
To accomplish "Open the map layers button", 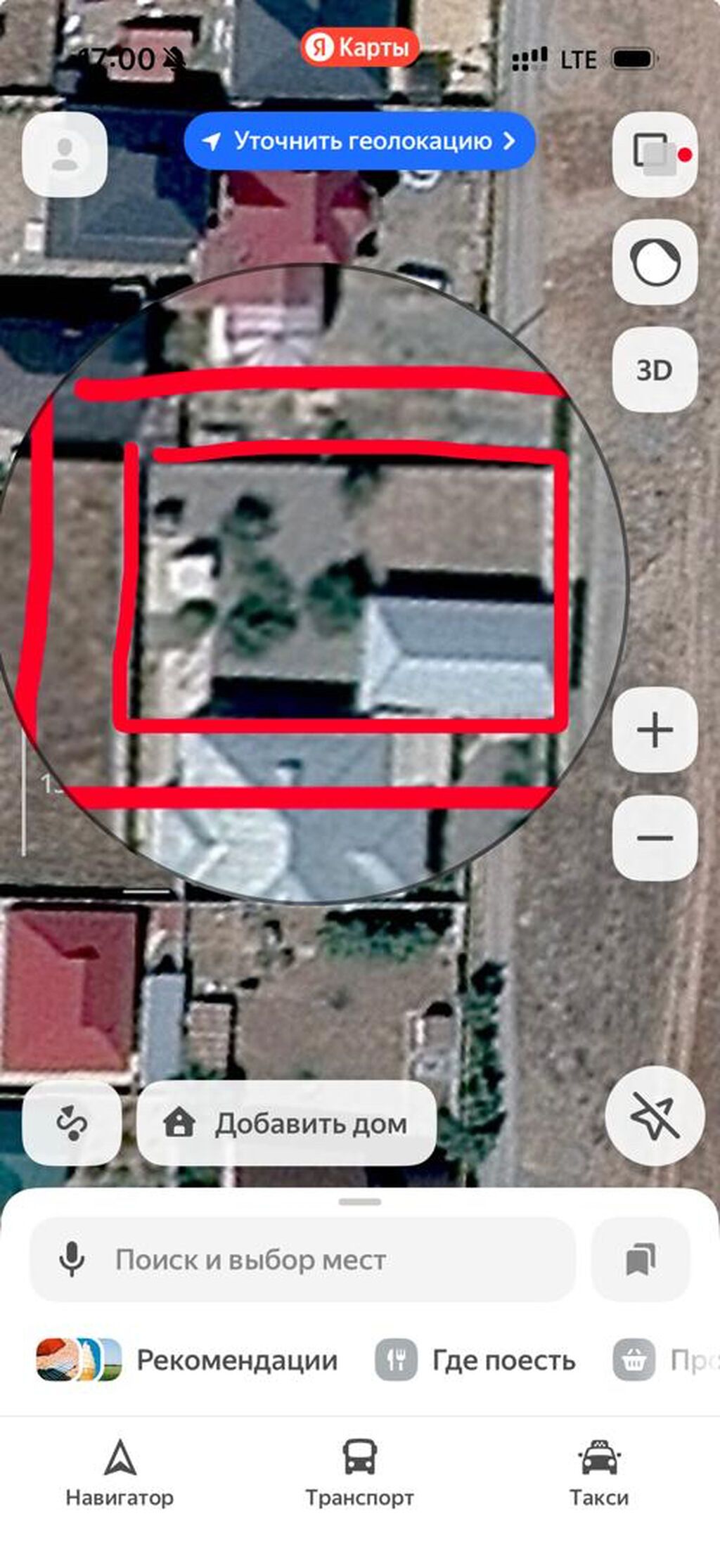I will click(x=655, y=154).
